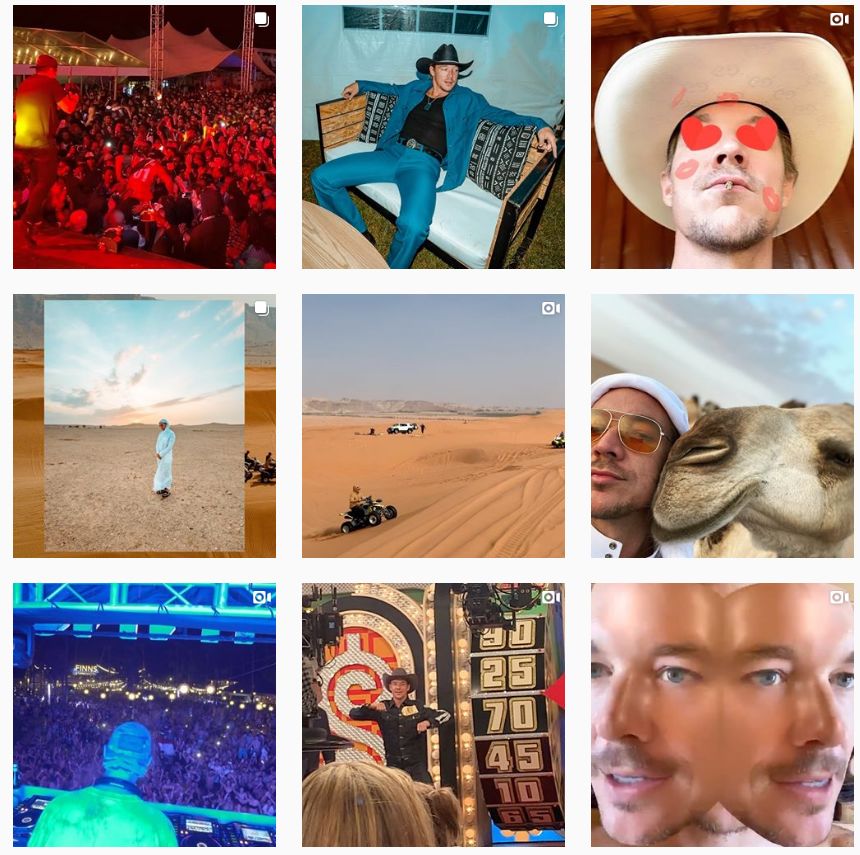860x855 pixels.
Task: Play the quad bike sand dunes video
Action: 433,426
